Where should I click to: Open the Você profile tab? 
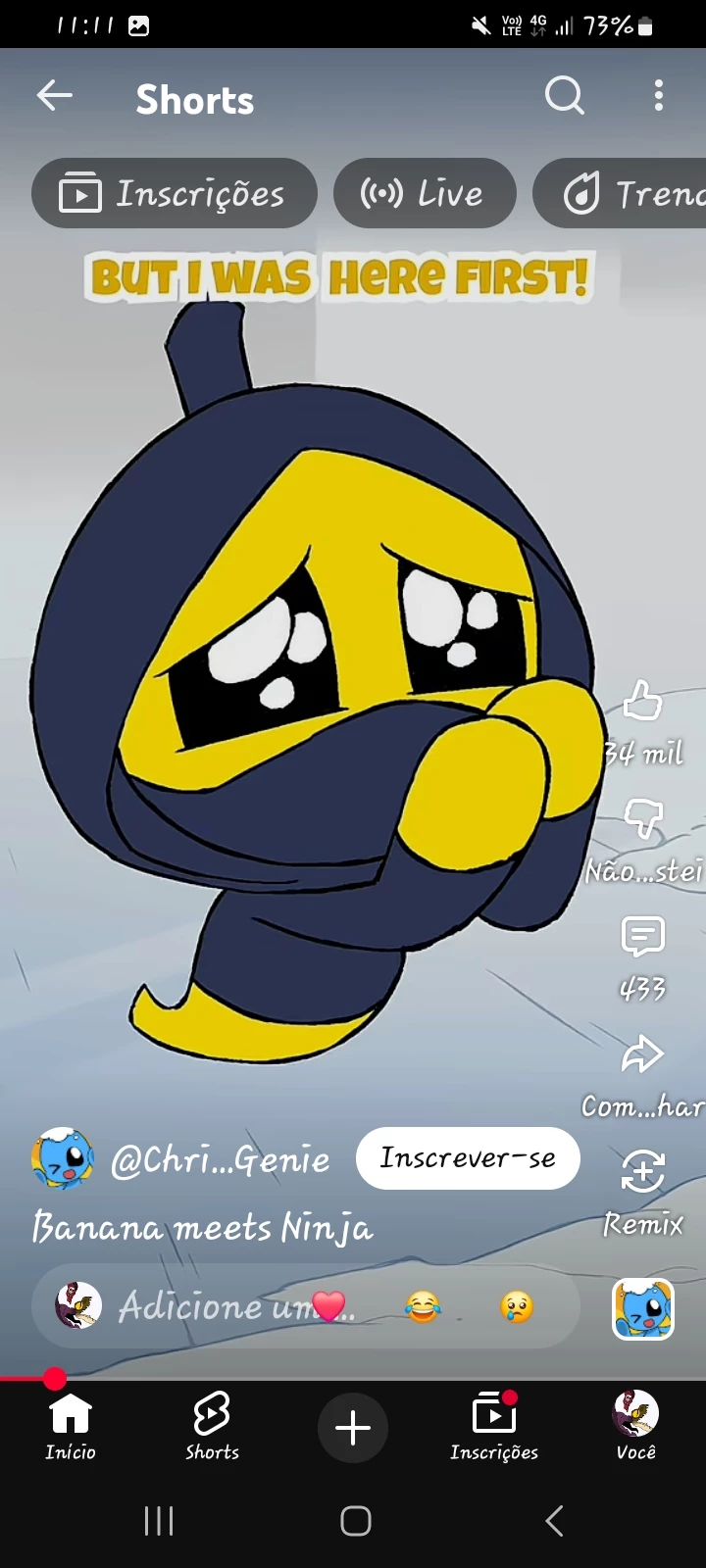point(635,1426)
